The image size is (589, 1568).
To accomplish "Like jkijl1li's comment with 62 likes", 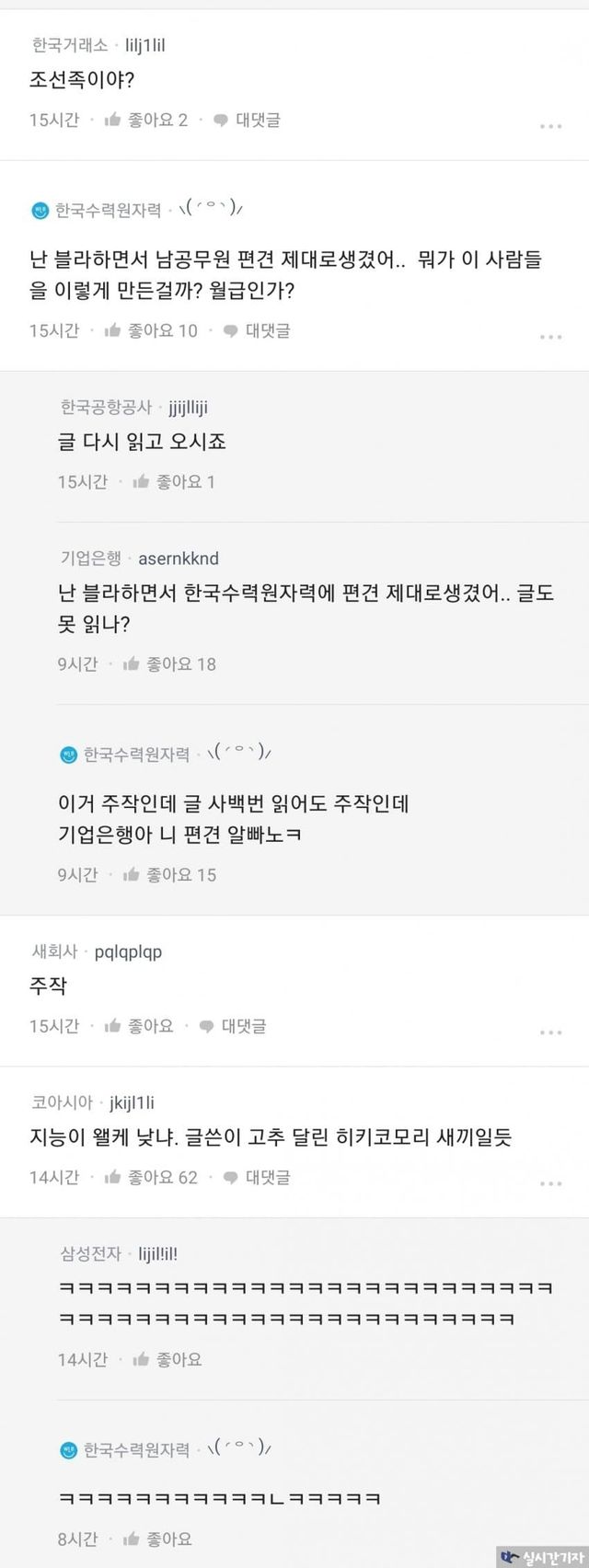I will [x=151, y=1177].
